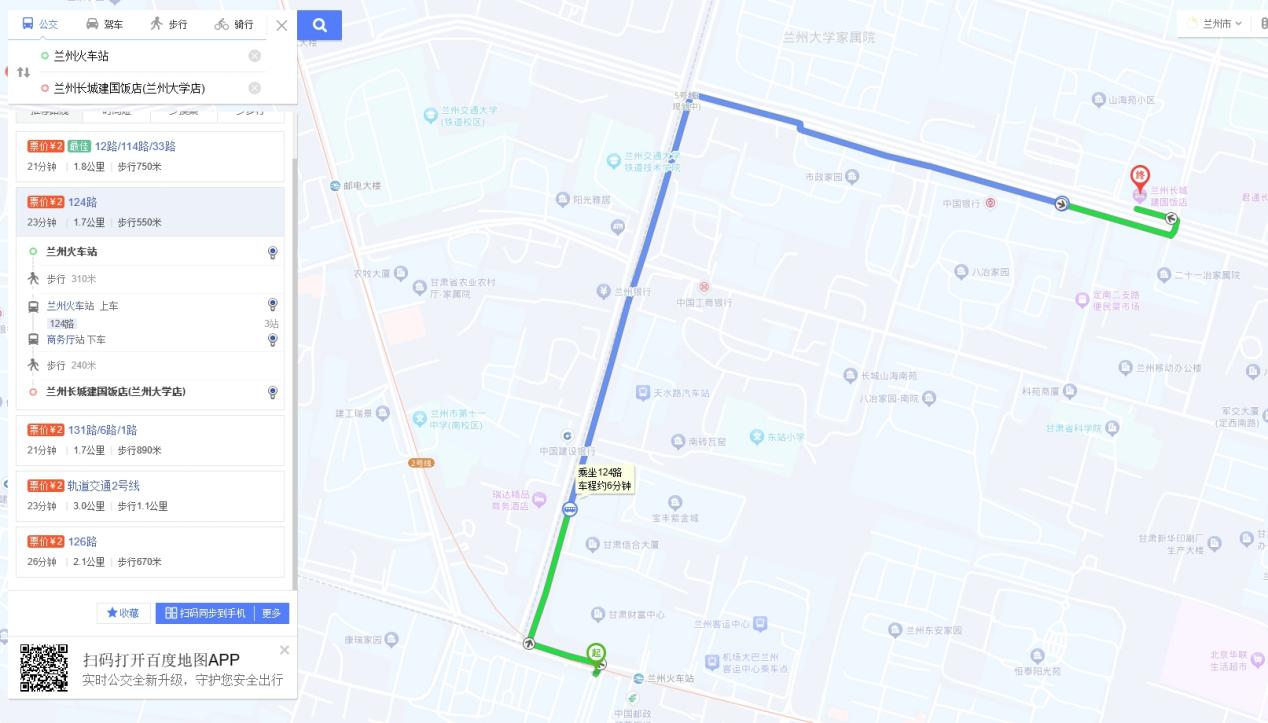1268x723 pixels.
Task: Clear the destination 兰州长城建国饭店 field
Action: (255, 88)
